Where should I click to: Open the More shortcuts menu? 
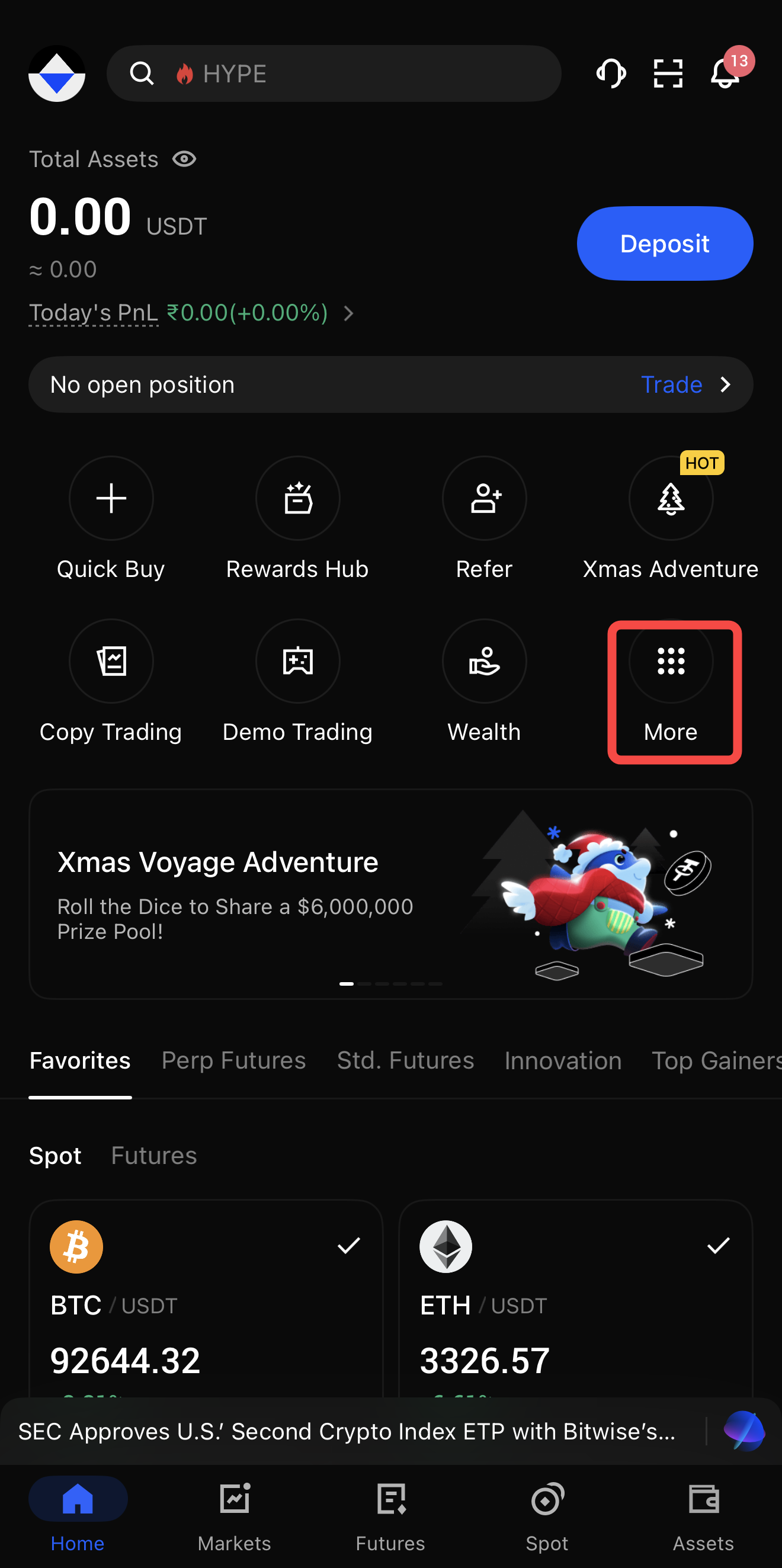(x=671, y=662)
